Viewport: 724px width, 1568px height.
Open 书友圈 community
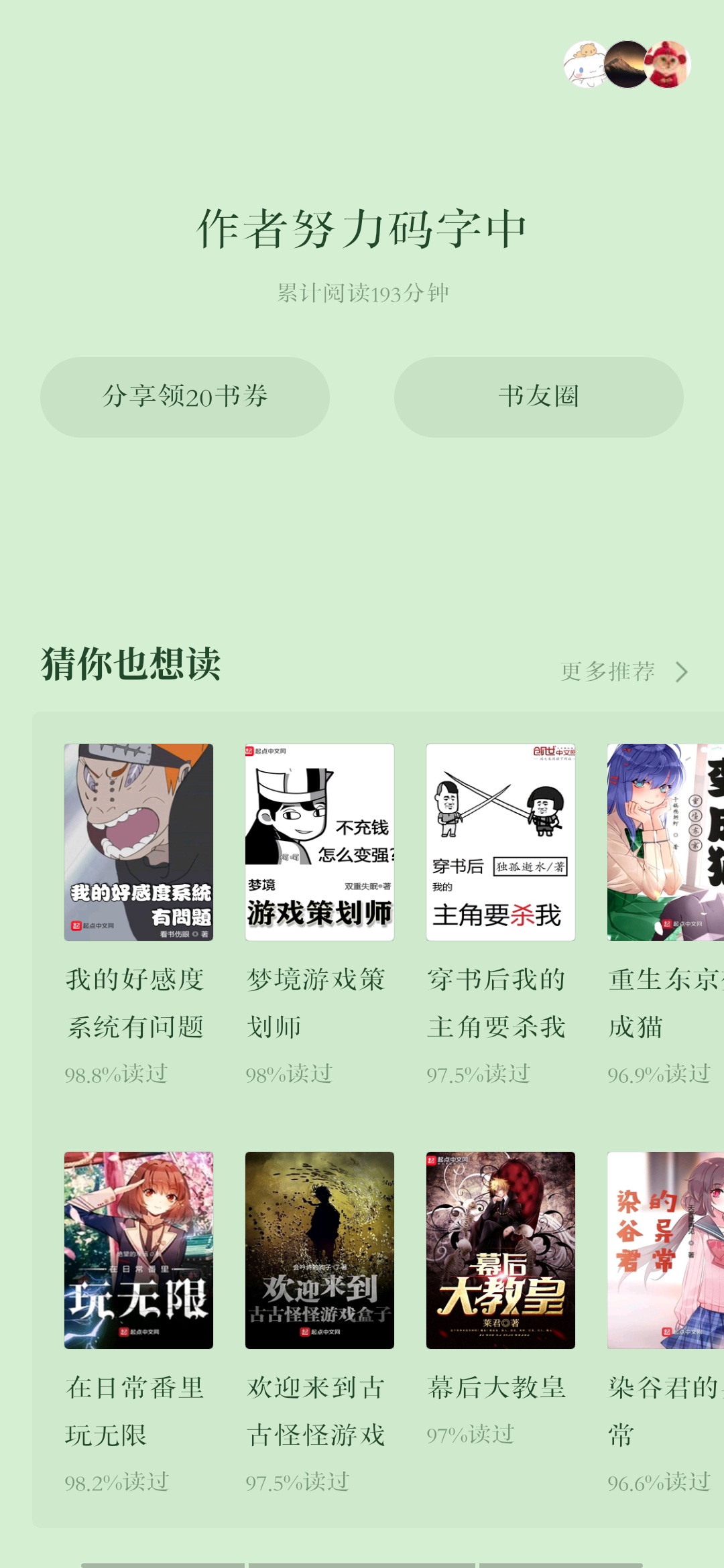pyautogui.click(x=539, y=397)
